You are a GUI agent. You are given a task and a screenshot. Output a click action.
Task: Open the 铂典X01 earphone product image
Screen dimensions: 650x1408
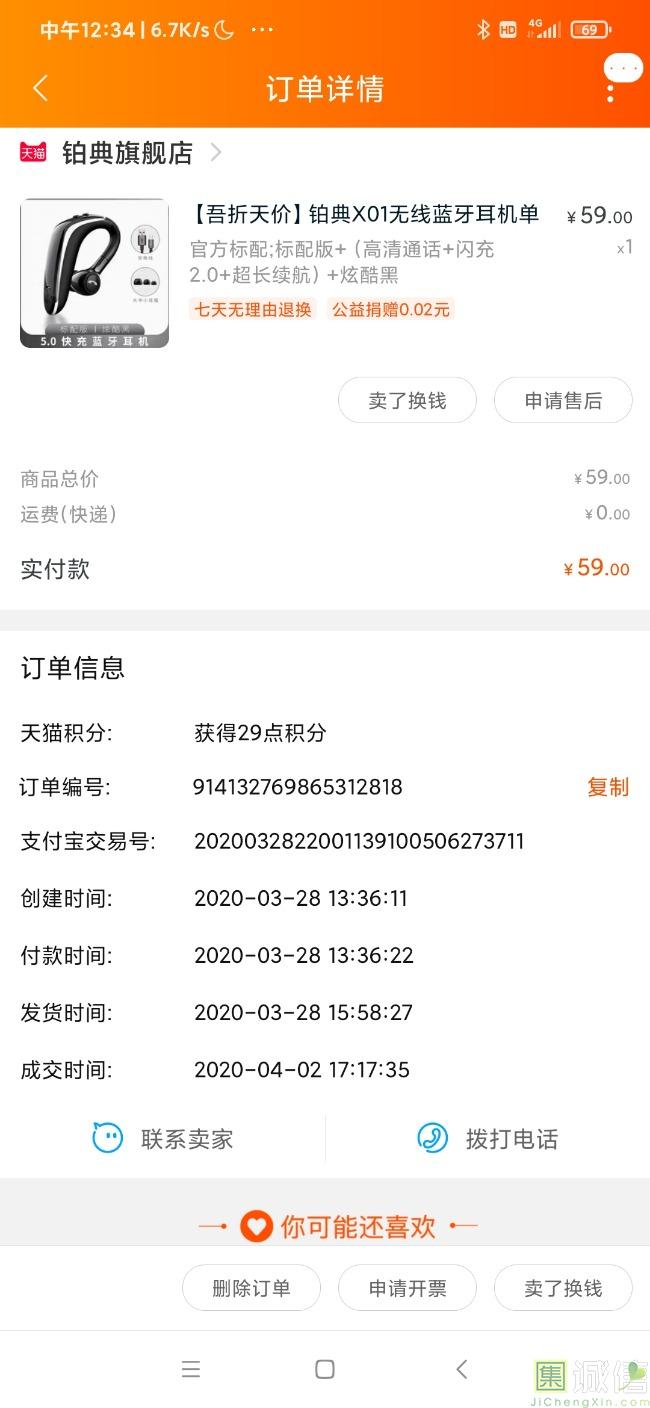click(x=94, y=273)
